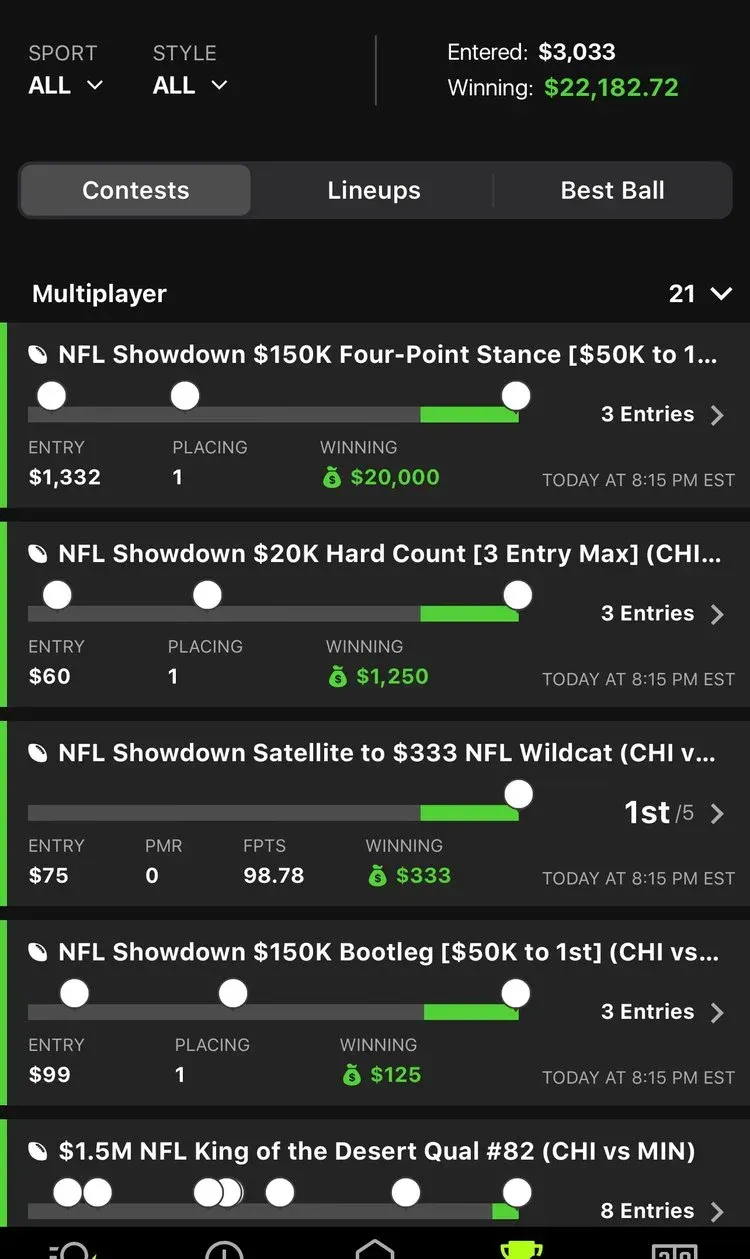
Task: Select the Contests tab
Action: [135, 190]
